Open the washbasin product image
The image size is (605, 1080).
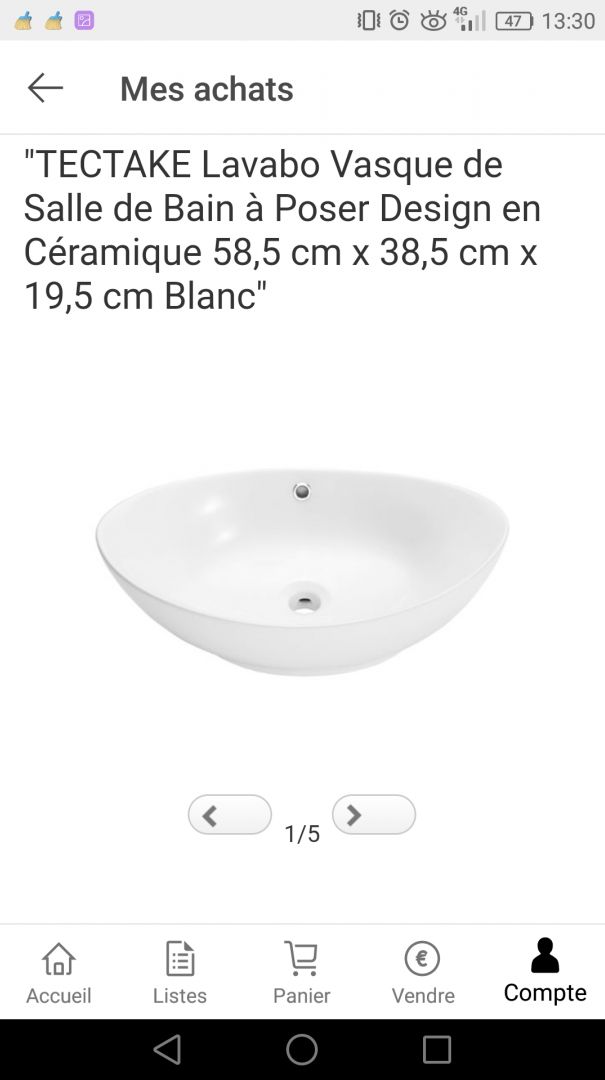pos(302,570)
